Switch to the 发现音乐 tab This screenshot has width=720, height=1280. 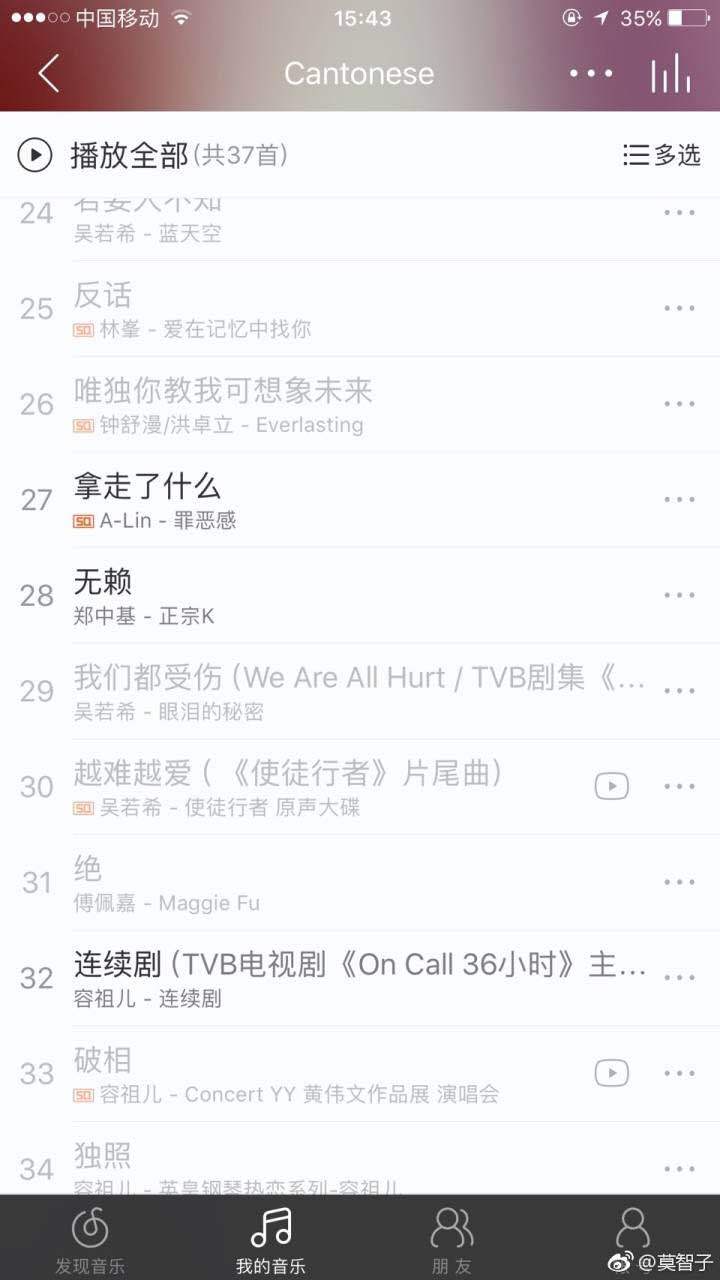90,1240
